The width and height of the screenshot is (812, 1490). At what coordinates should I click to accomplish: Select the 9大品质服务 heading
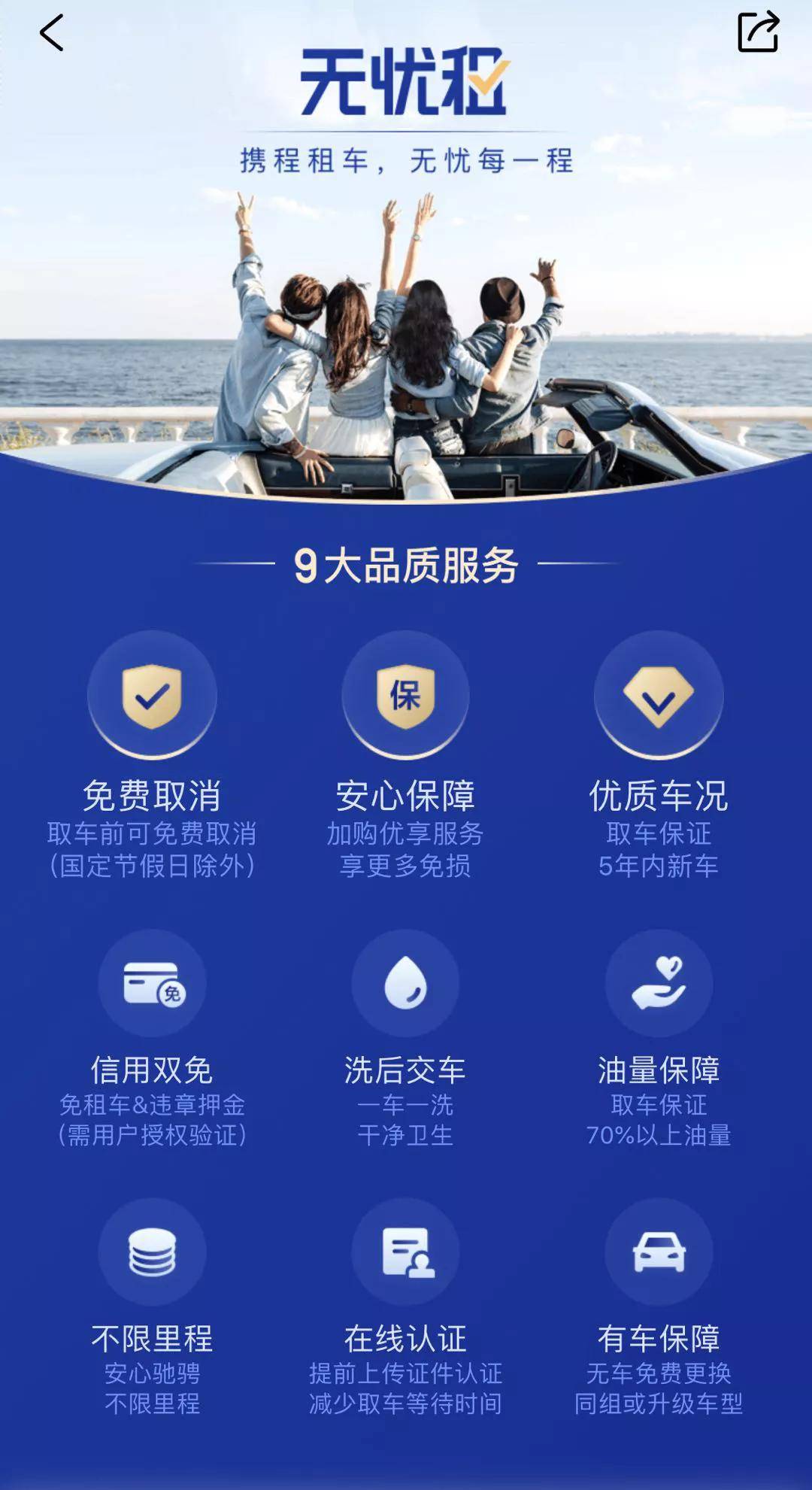pos(406,568)
